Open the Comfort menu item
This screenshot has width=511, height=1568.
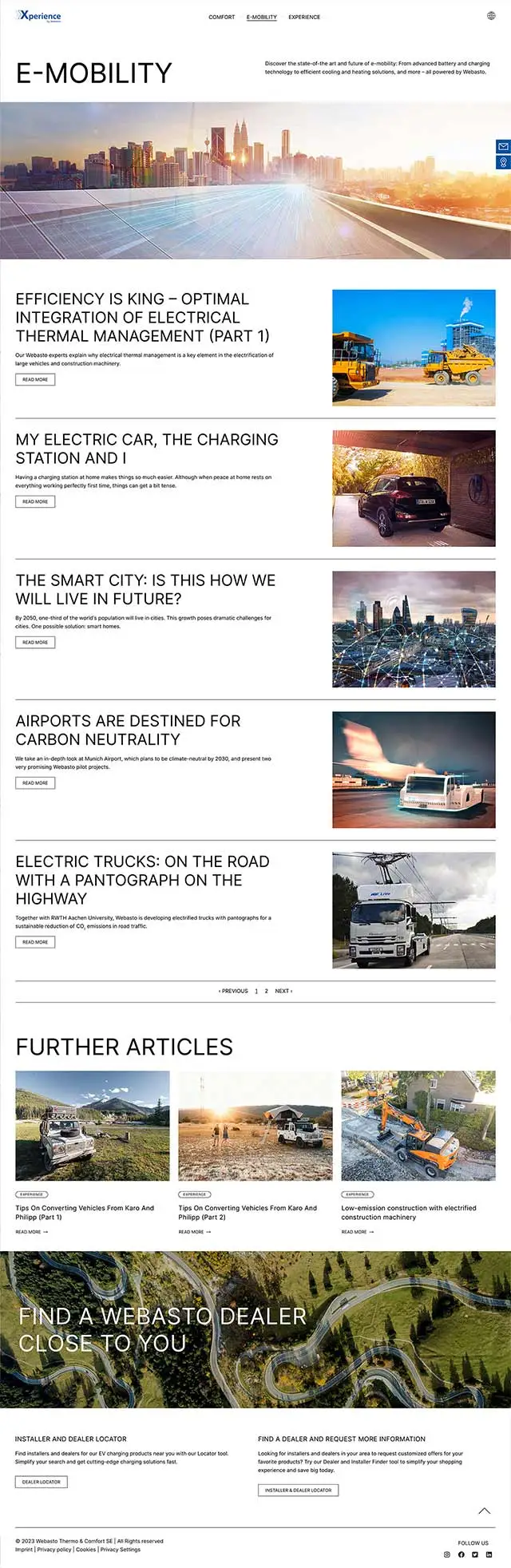(222, 17)
